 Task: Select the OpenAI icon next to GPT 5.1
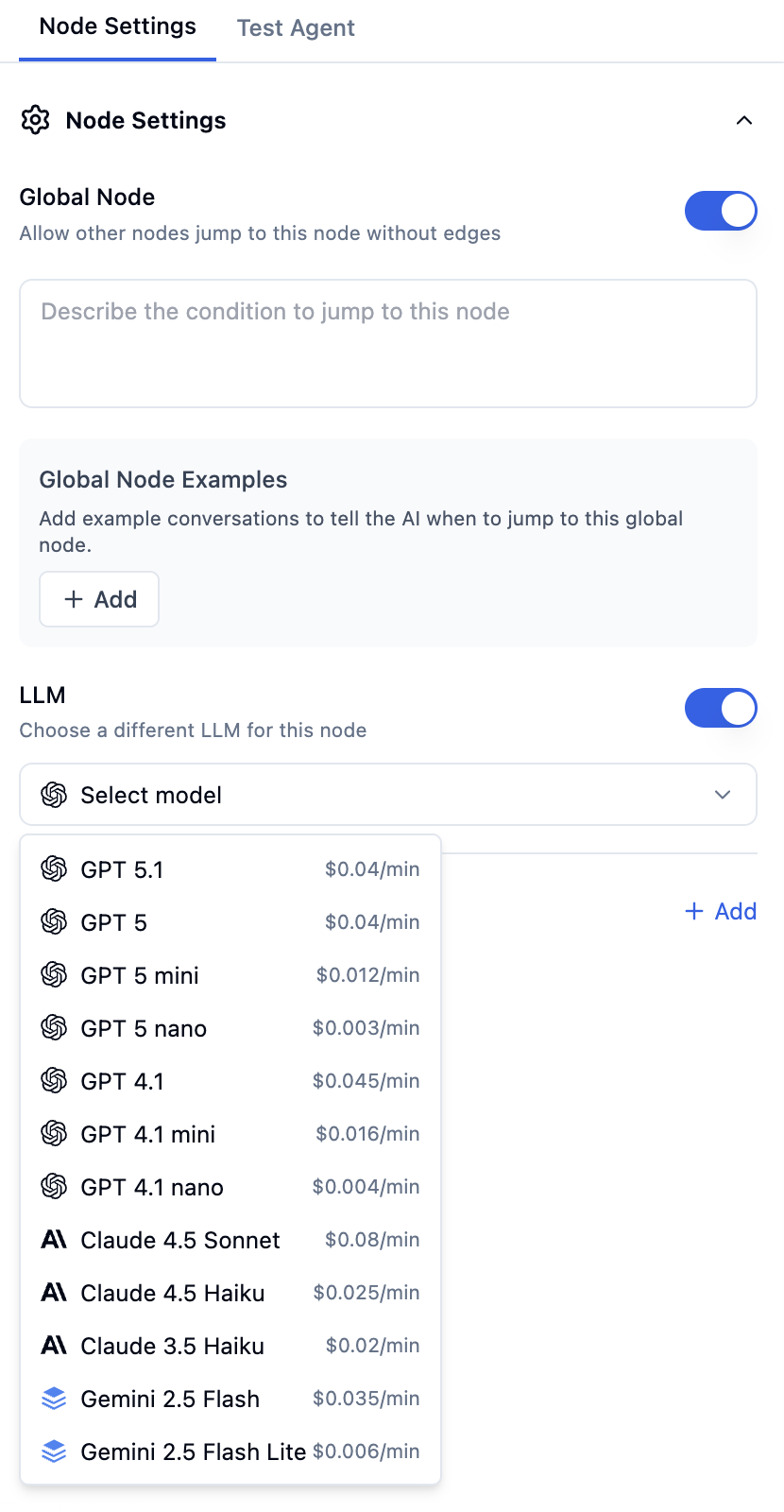(54, 869)
